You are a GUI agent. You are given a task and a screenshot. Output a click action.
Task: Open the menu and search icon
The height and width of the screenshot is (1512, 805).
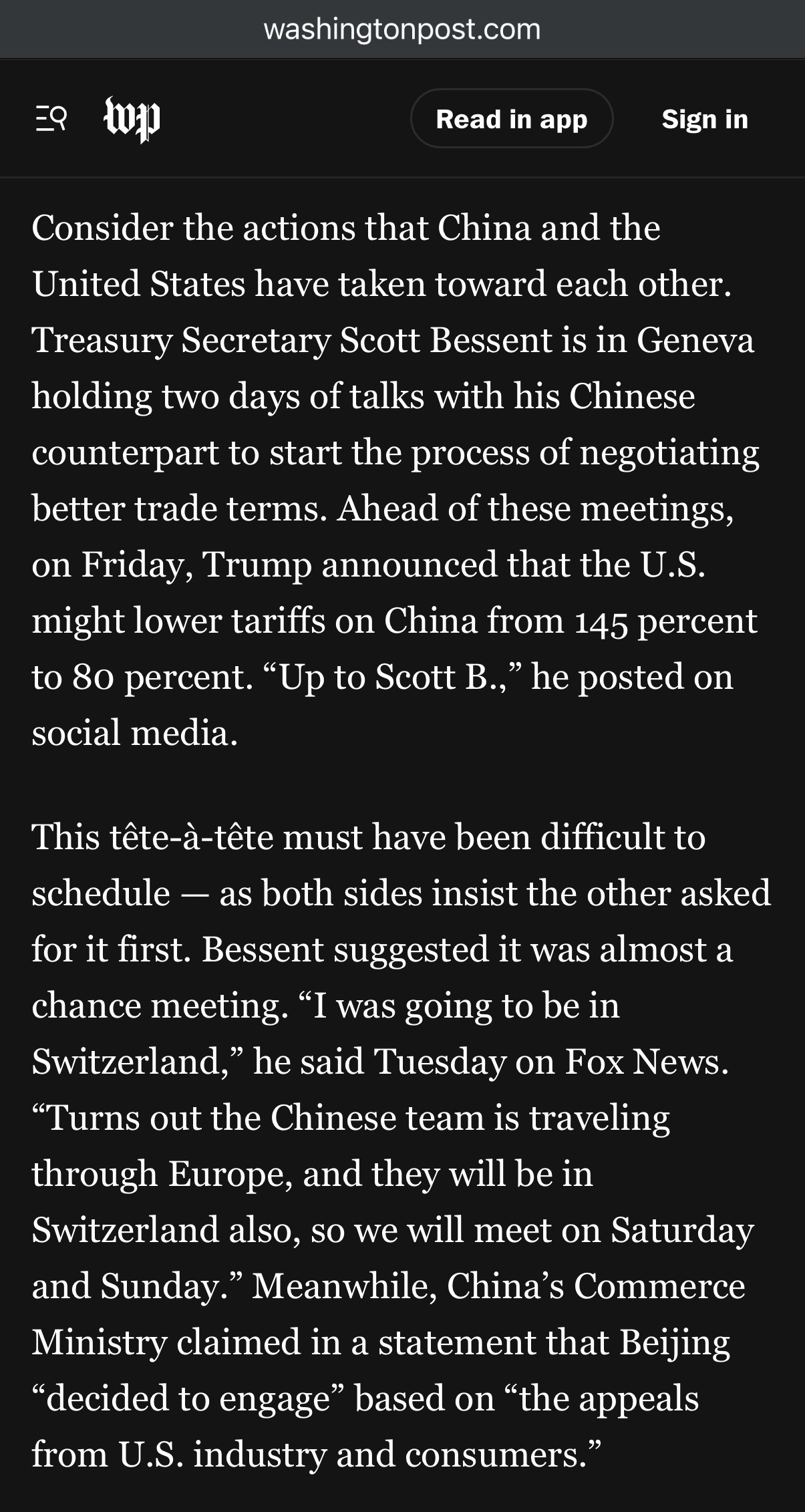[x=51, y=119]
